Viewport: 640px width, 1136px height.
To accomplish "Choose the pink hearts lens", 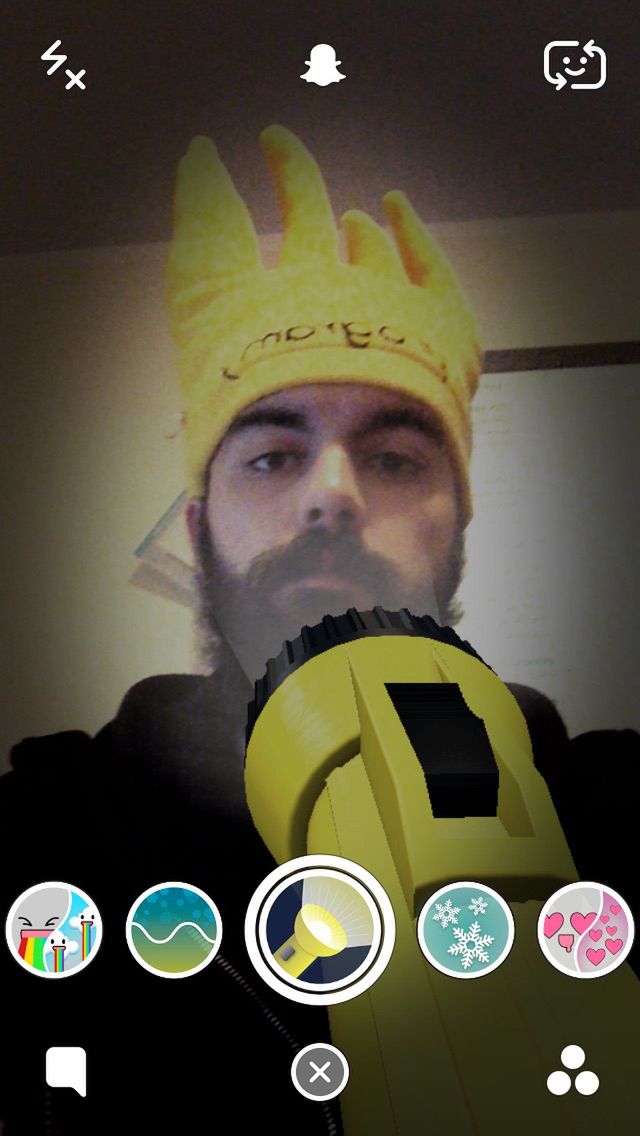I will coord(586,930).
